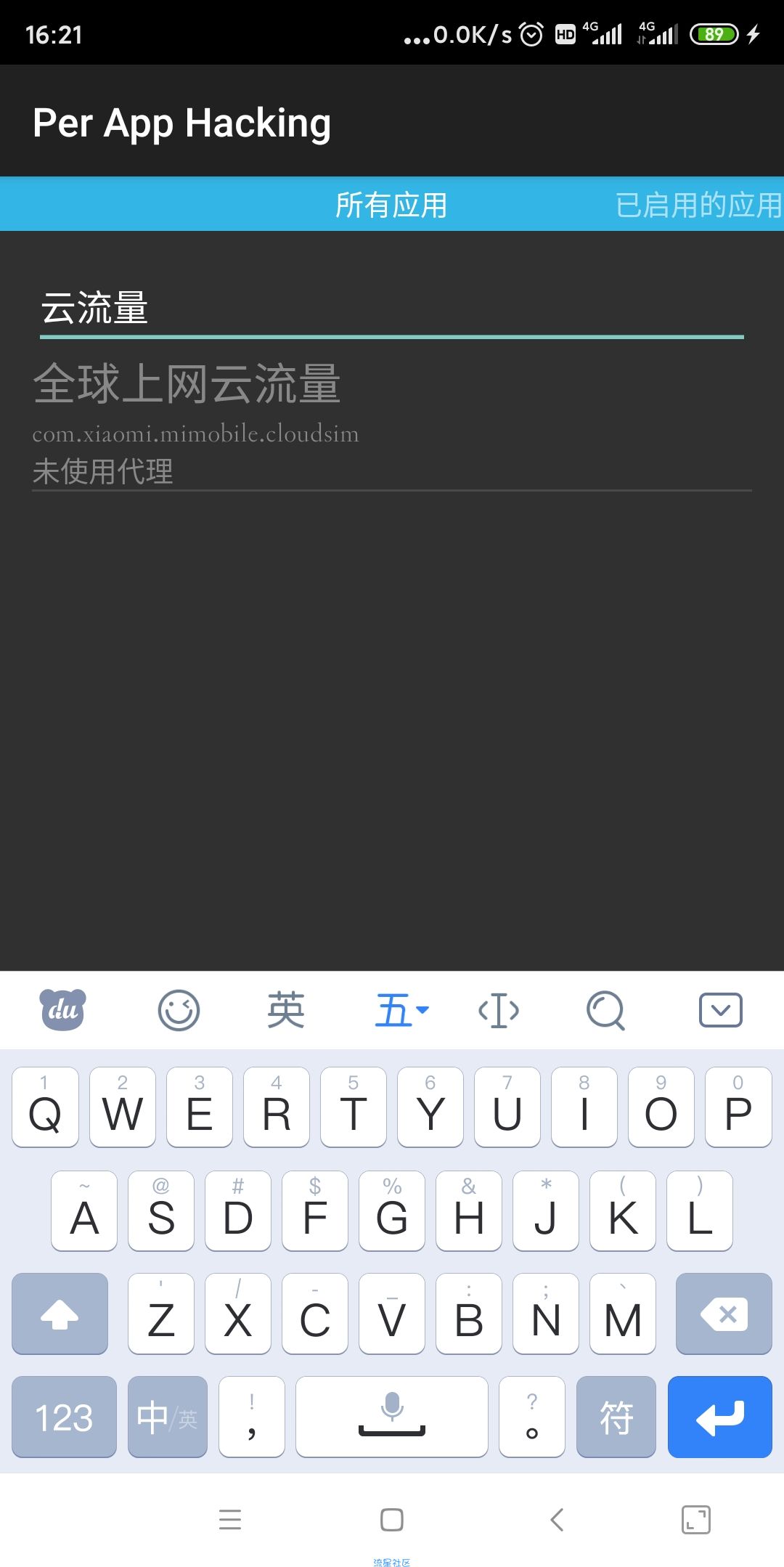Activate the keyboard shift key
This screenshot has width=784, height=1567.
(60, 1314)
